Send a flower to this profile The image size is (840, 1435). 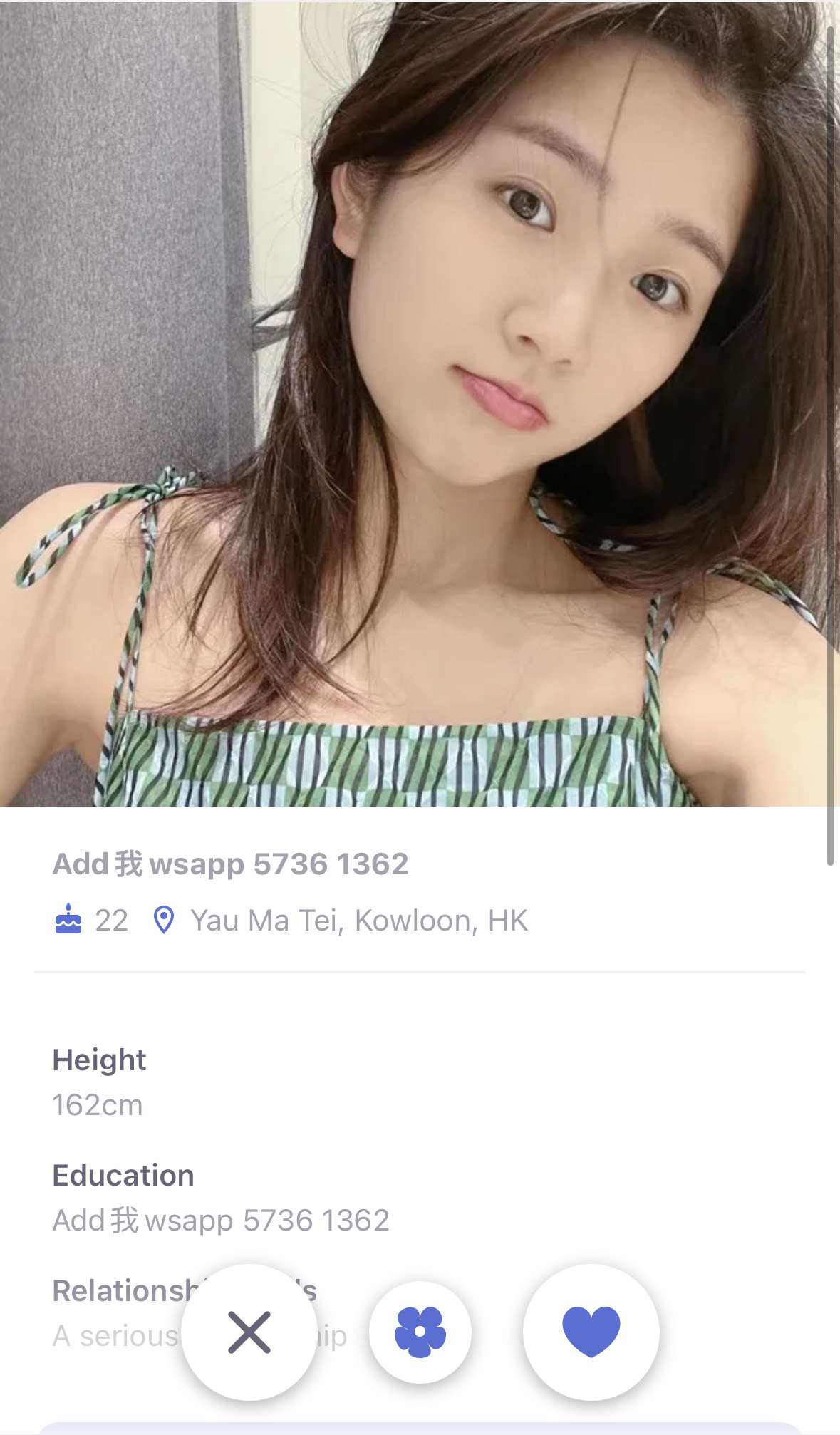tap(420, 1332)
